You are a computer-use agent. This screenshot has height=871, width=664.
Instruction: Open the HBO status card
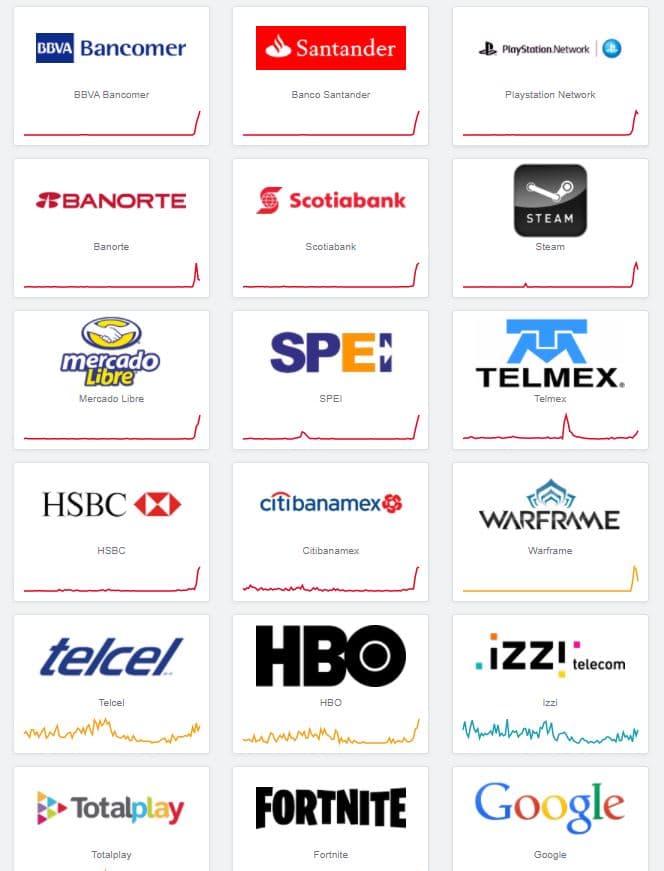click(330, 684)
